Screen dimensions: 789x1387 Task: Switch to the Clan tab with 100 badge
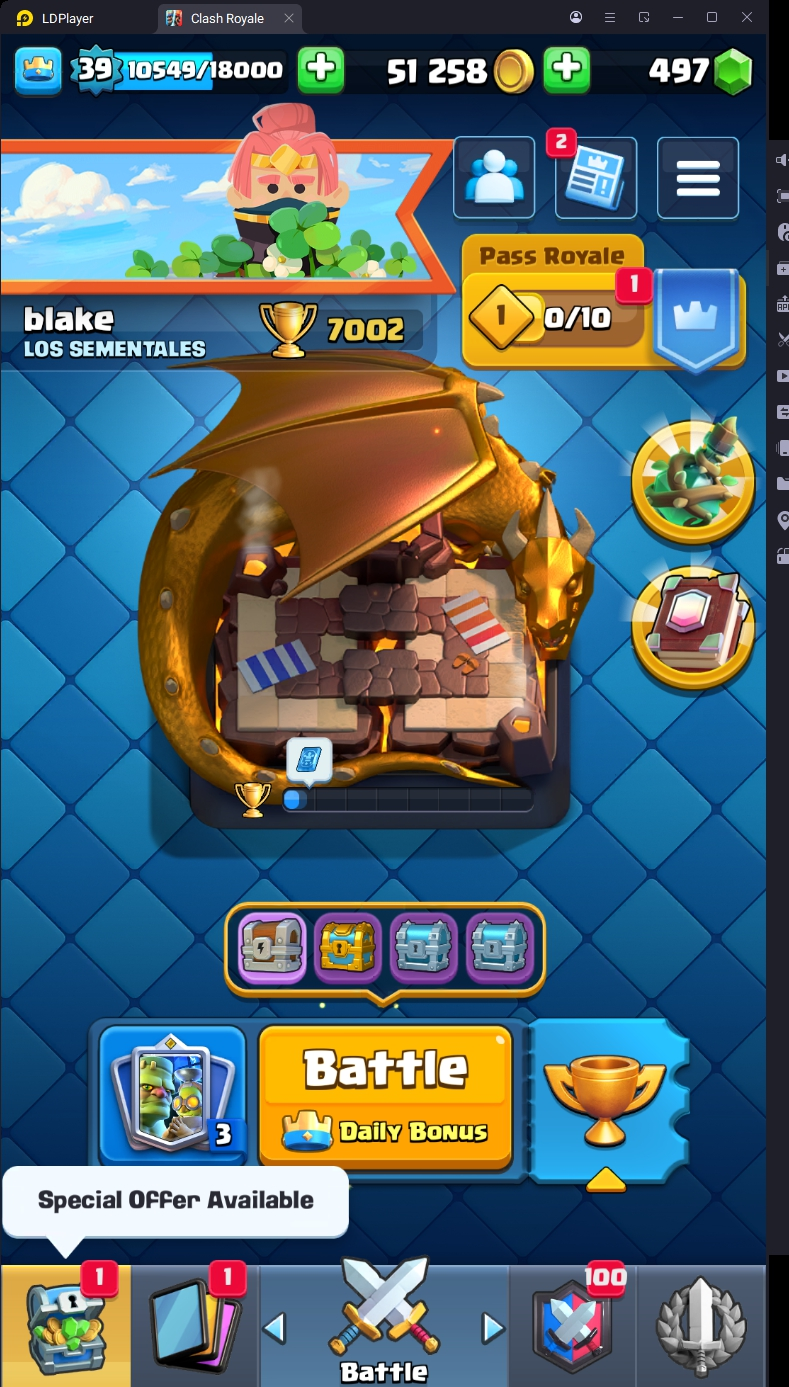573,1326
